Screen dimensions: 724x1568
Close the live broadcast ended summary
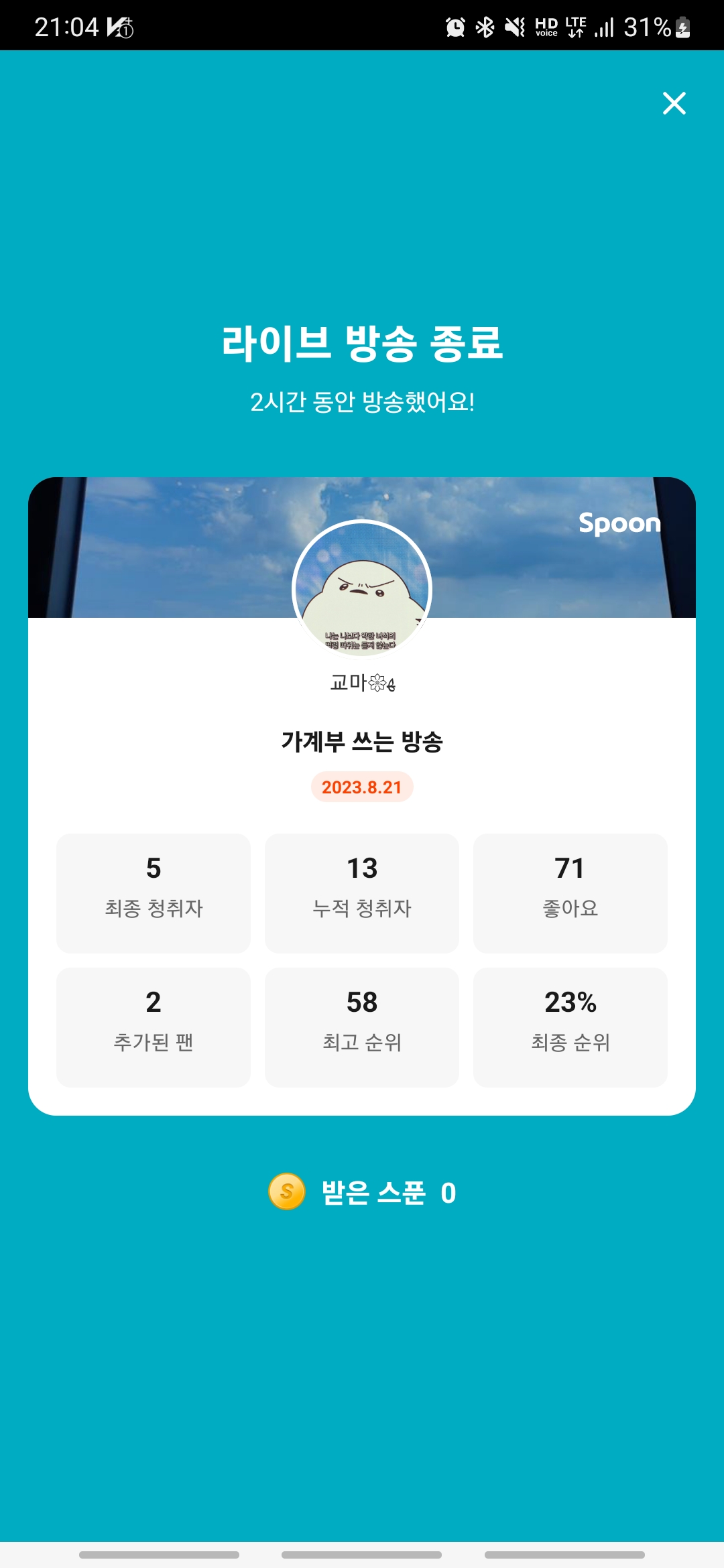coord(674,104)
